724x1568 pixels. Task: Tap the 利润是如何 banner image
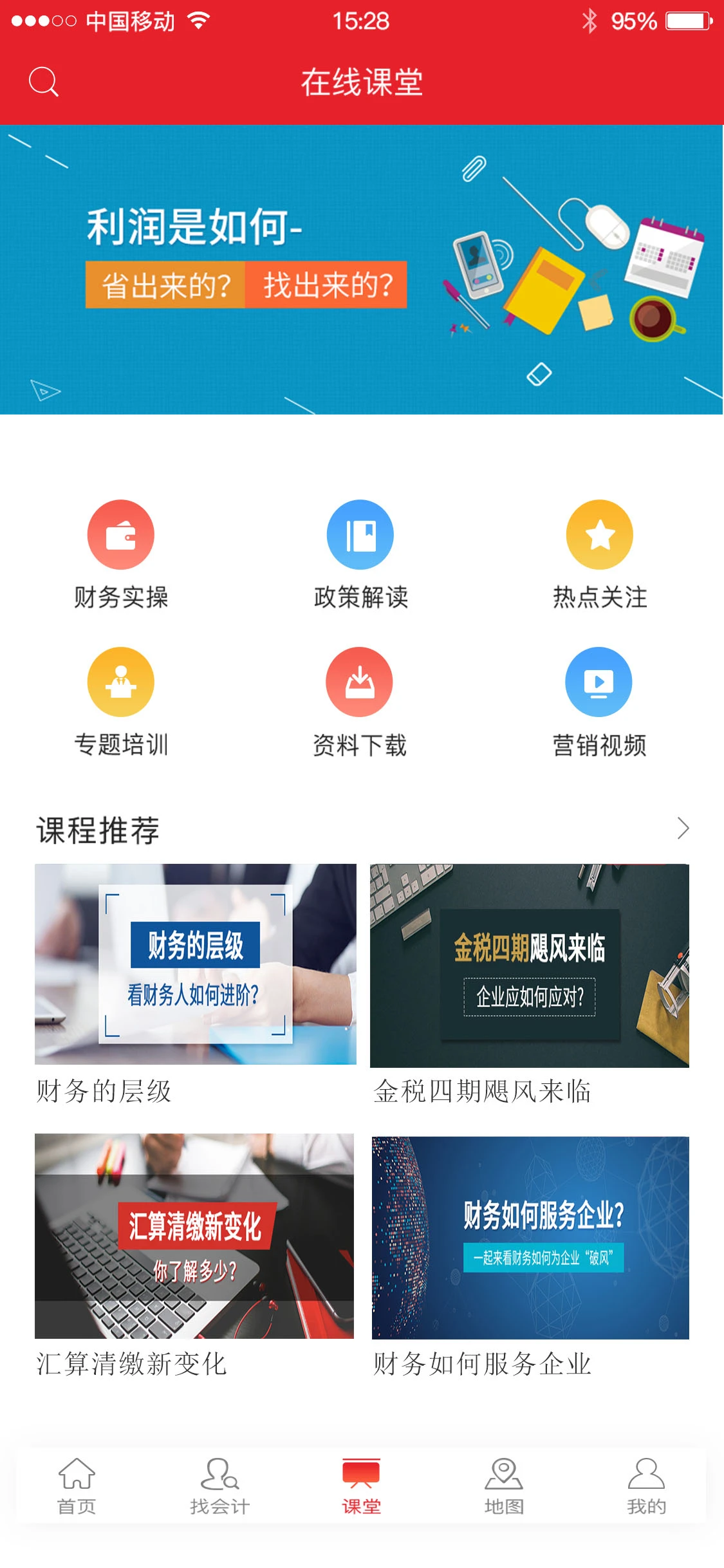362,270
